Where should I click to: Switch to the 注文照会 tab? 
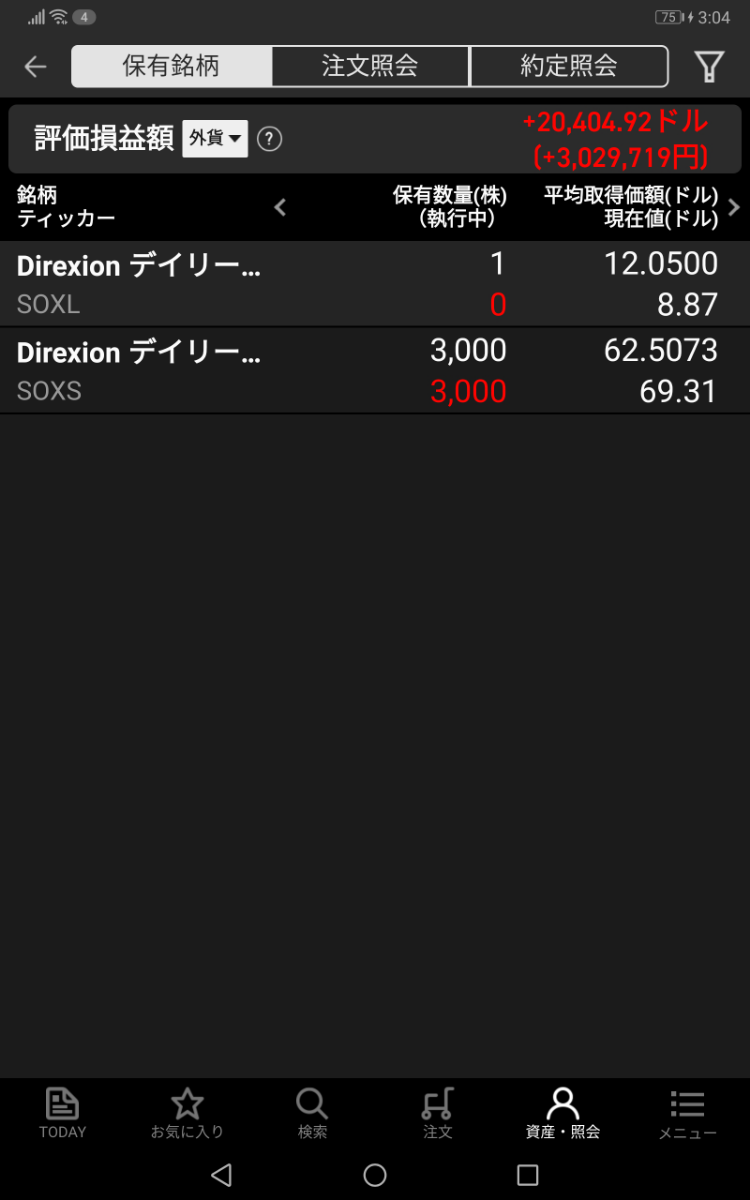pos(370,67)
